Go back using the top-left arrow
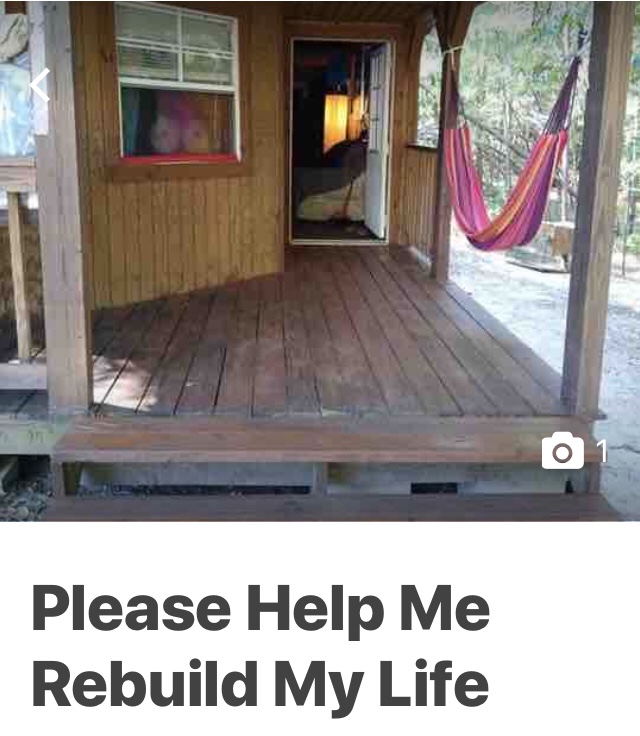 click(40, 86)
